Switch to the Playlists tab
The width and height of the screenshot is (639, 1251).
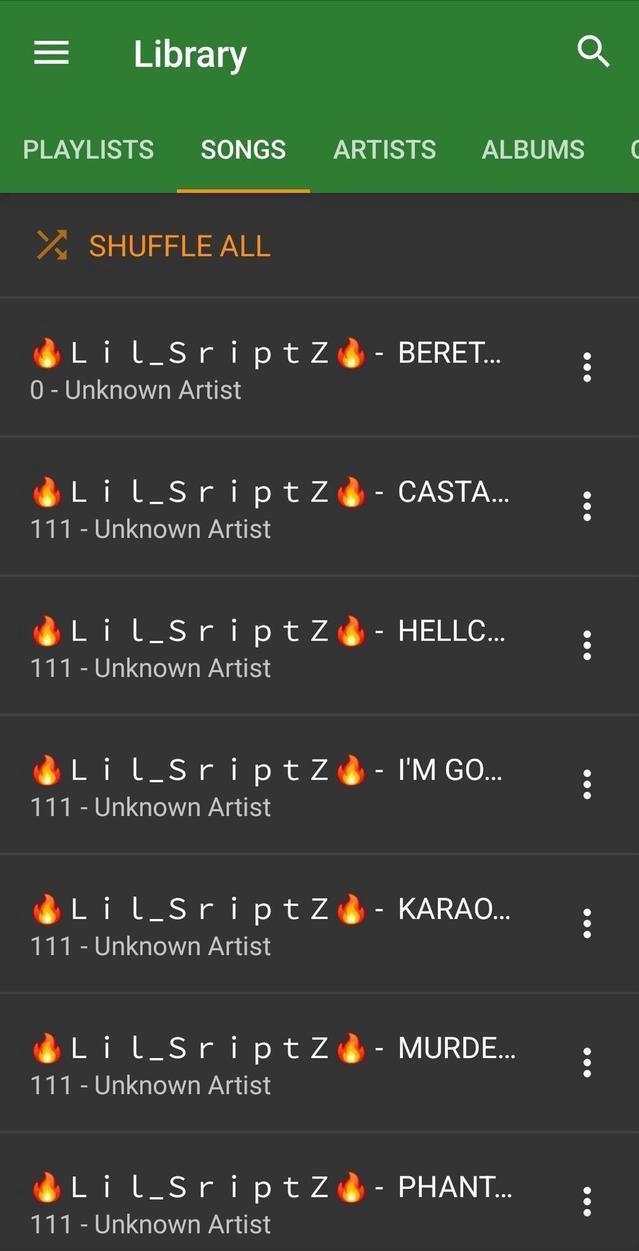(88, 150)
